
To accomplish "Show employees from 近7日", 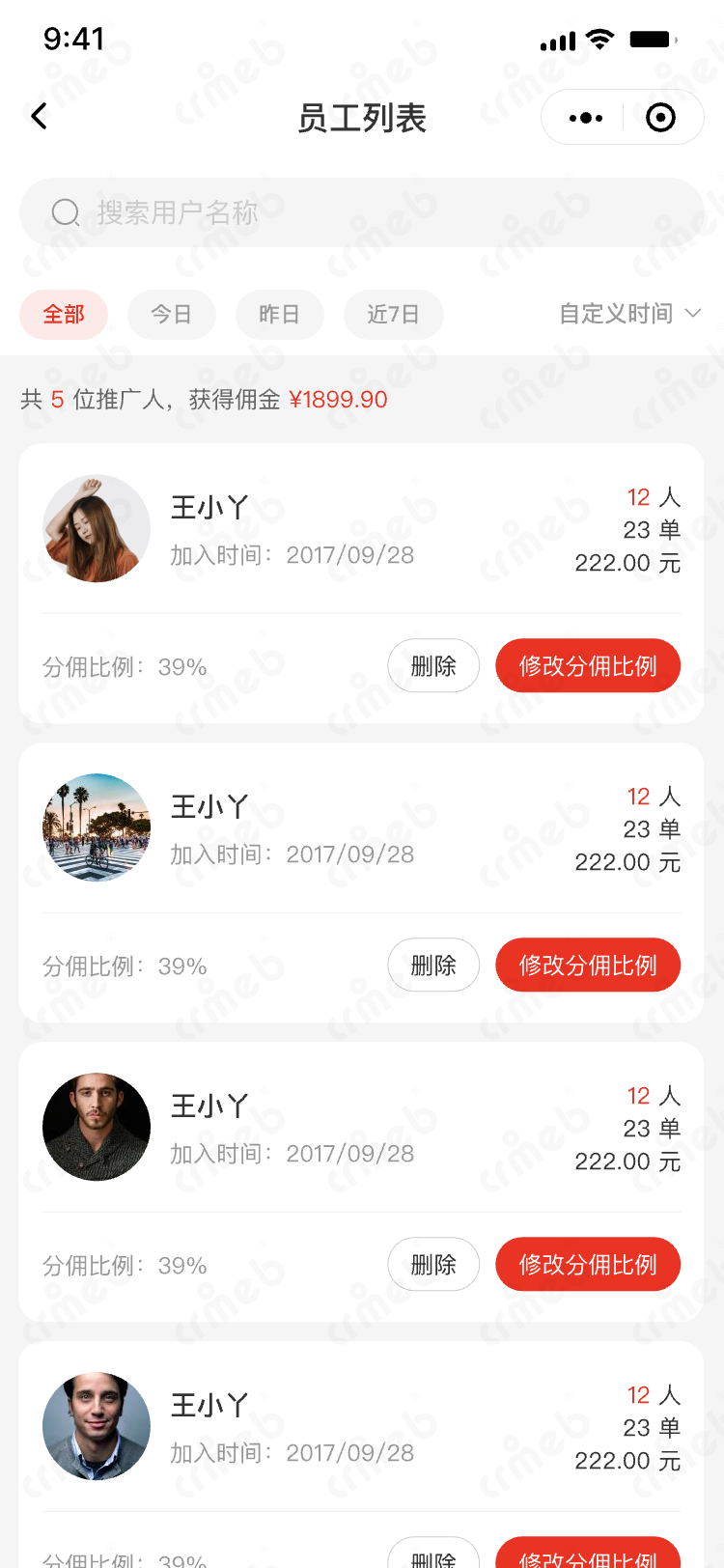I will pyautogui.click(x=393, y=315).
